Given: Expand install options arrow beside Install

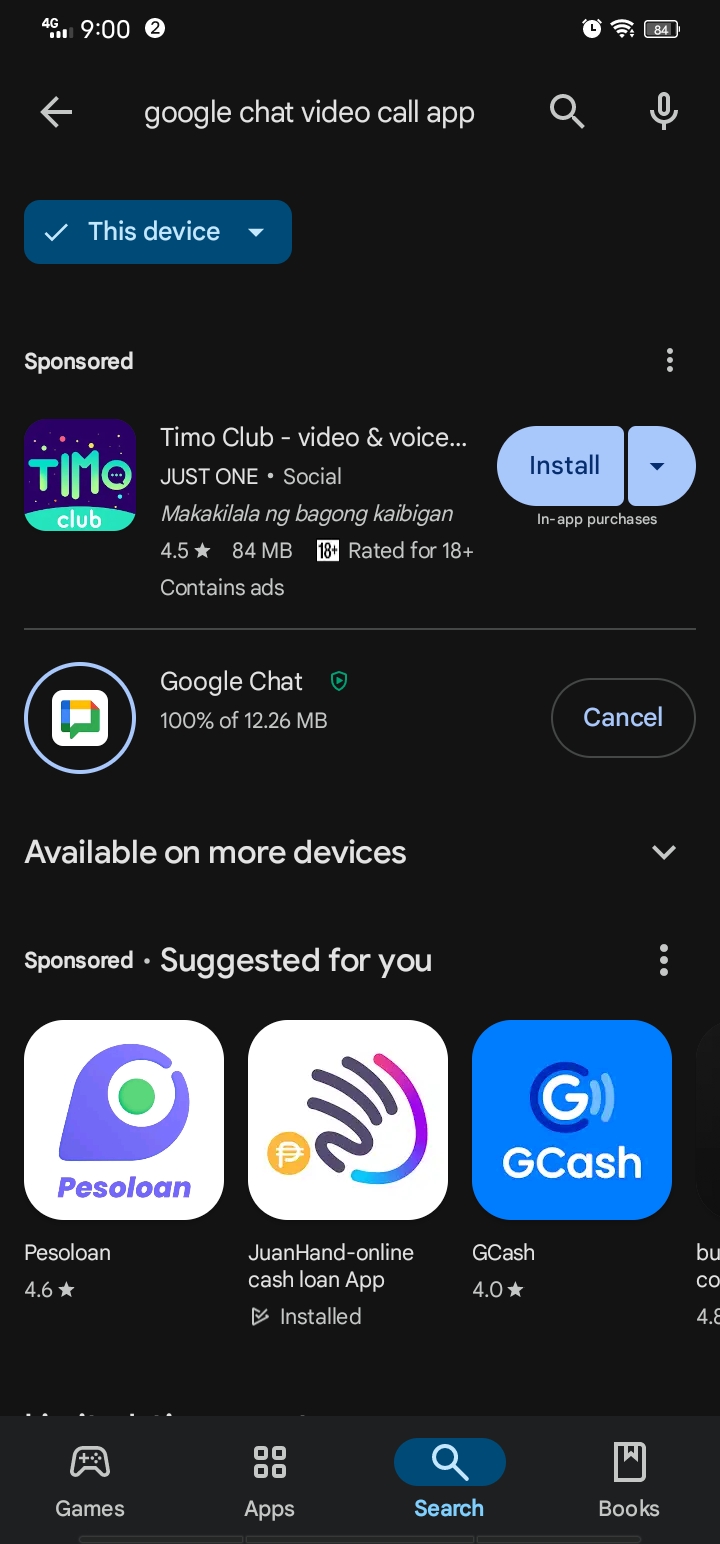Looking at the screenshot, I should pos(661,466).
